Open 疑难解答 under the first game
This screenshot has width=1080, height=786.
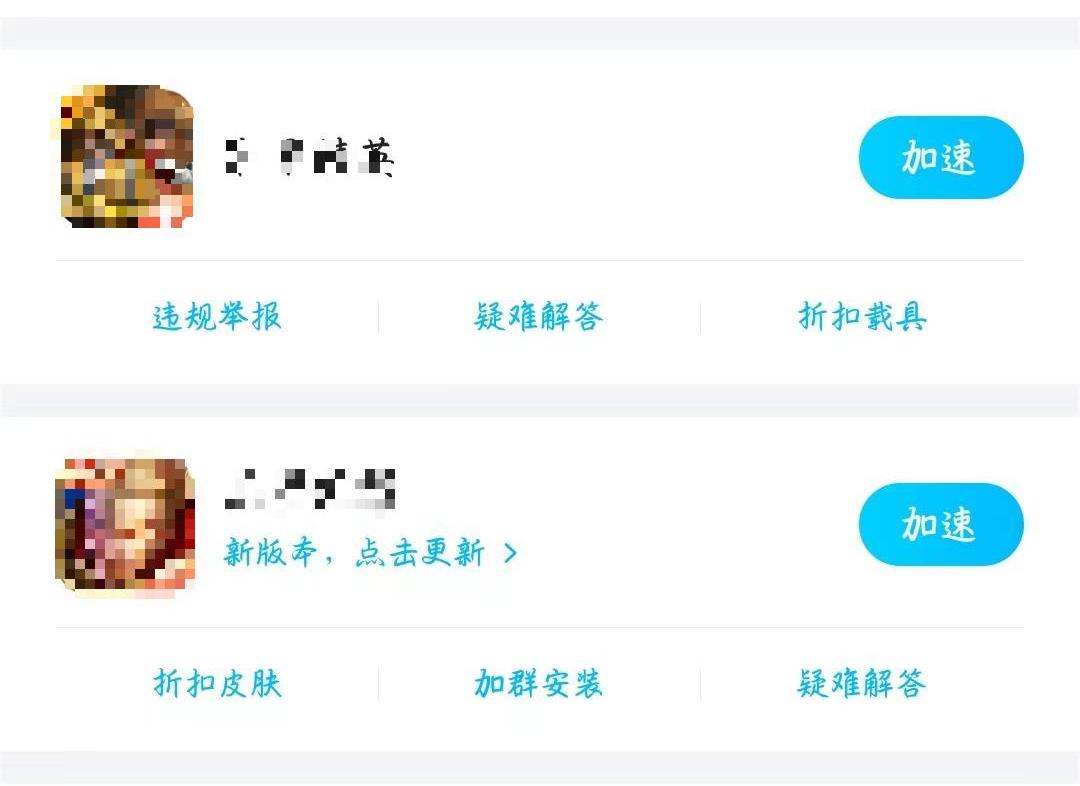[538, 316]
